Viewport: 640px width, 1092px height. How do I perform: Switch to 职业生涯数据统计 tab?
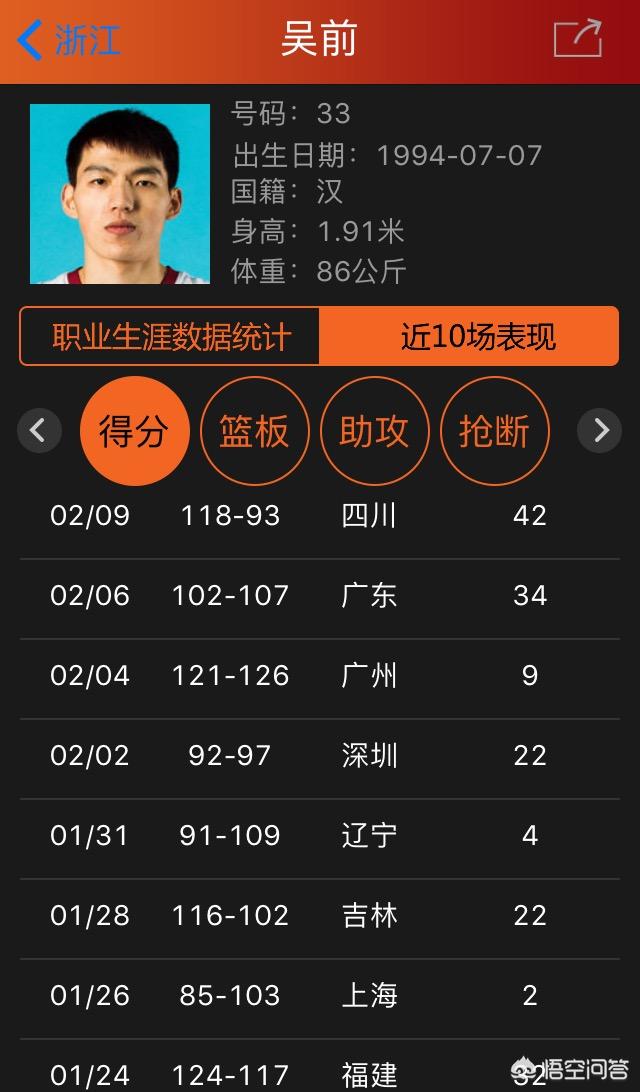click(x=170, y=336)
